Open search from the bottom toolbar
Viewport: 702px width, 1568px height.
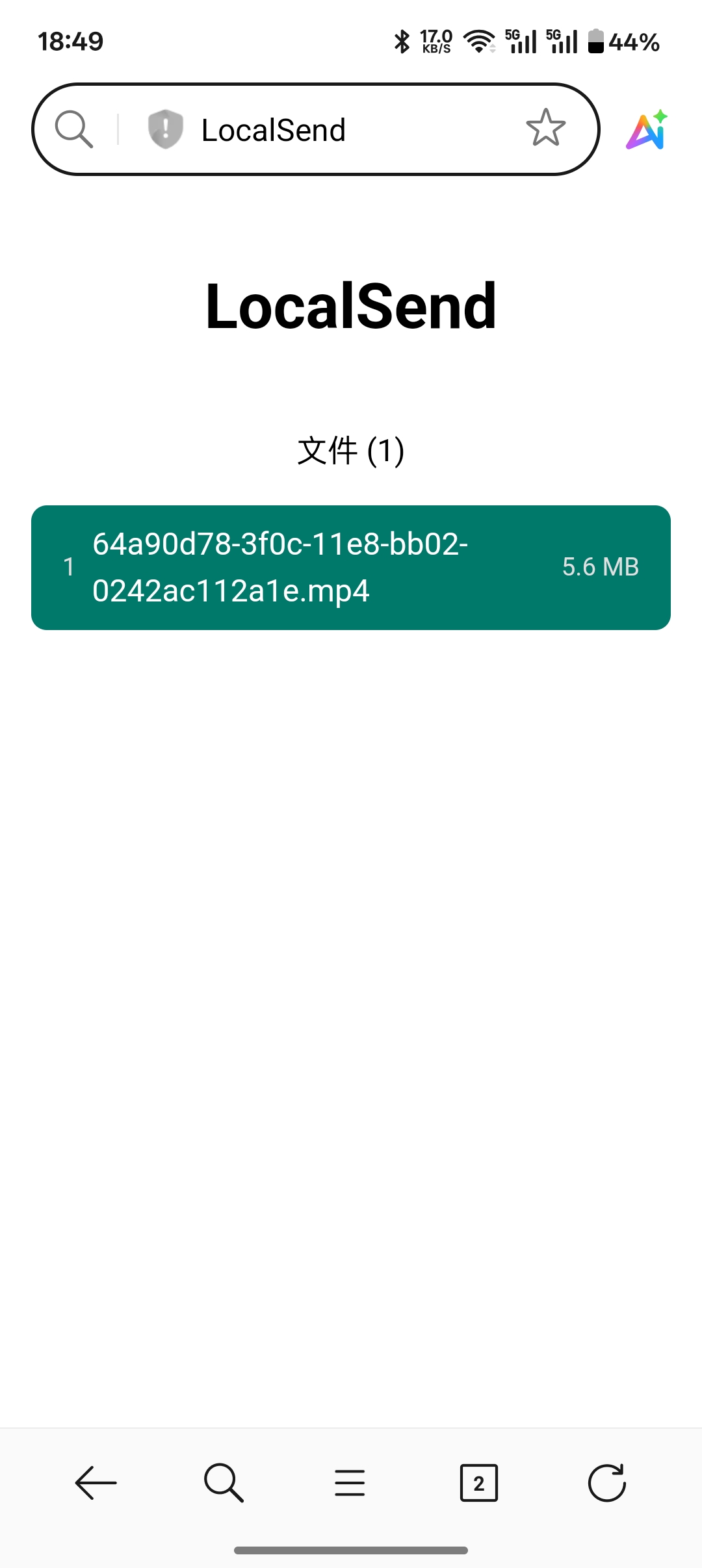pos(224,1483)
